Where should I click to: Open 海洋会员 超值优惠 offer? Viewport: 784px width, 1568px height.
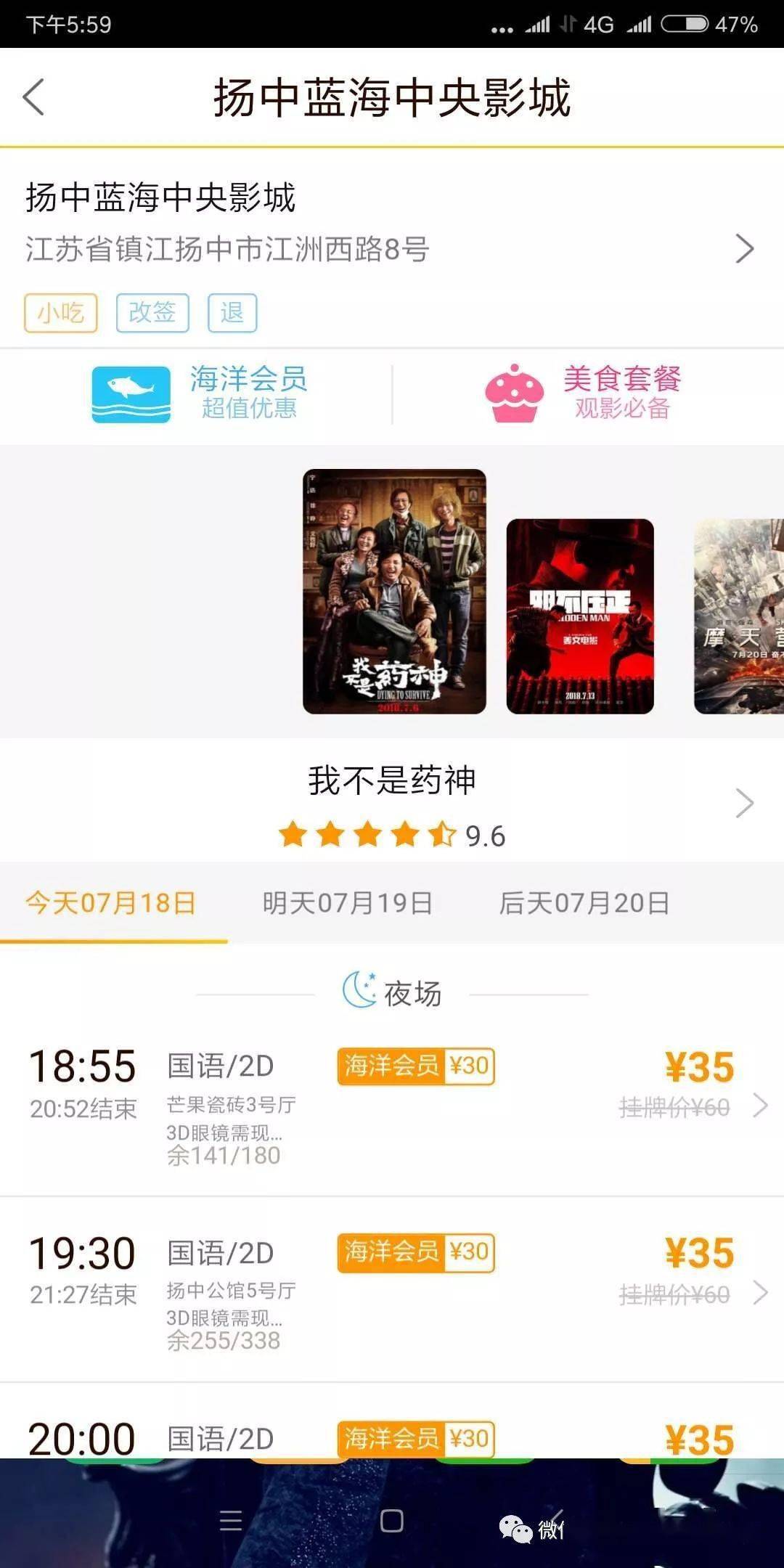[x=200, y=394]
